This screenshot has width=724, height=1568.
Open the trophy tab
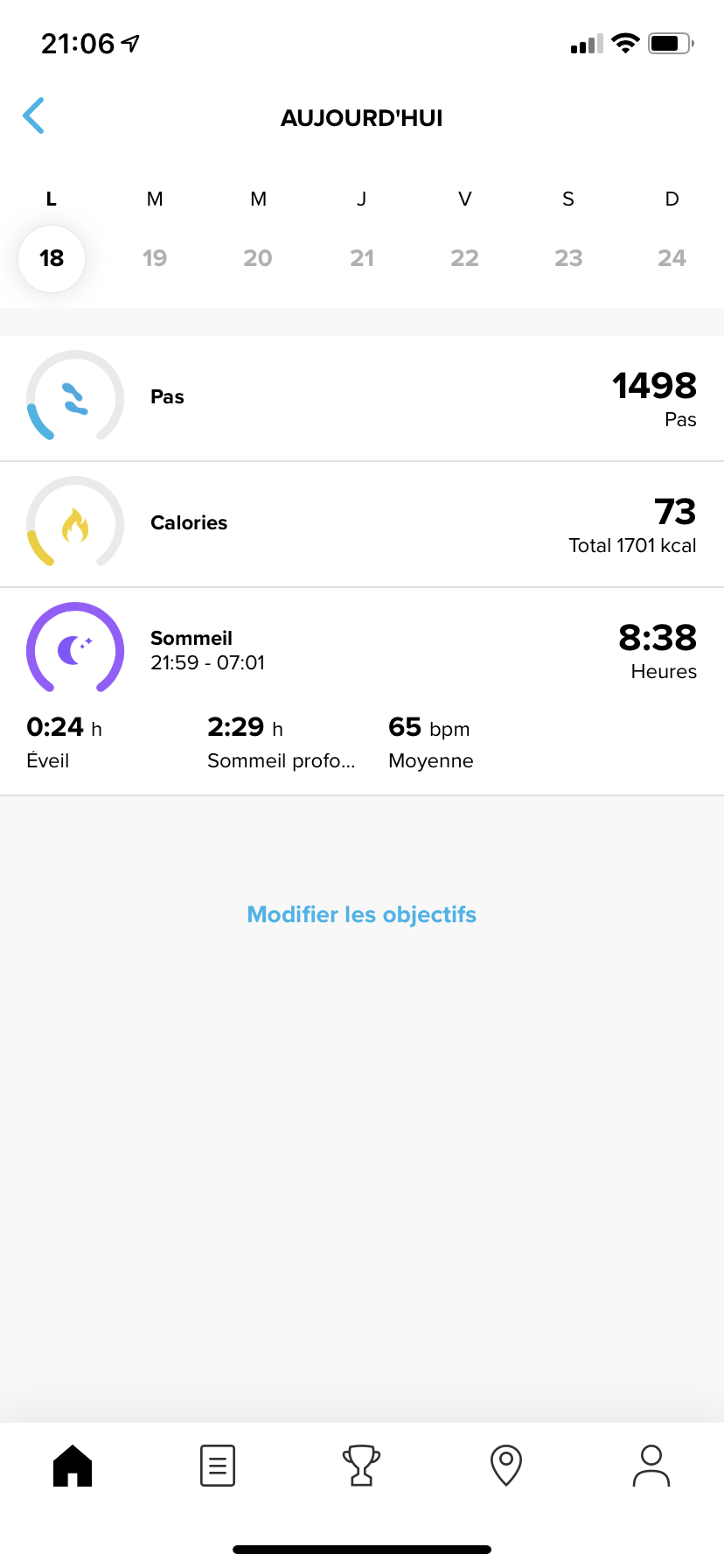[362, 1465]
